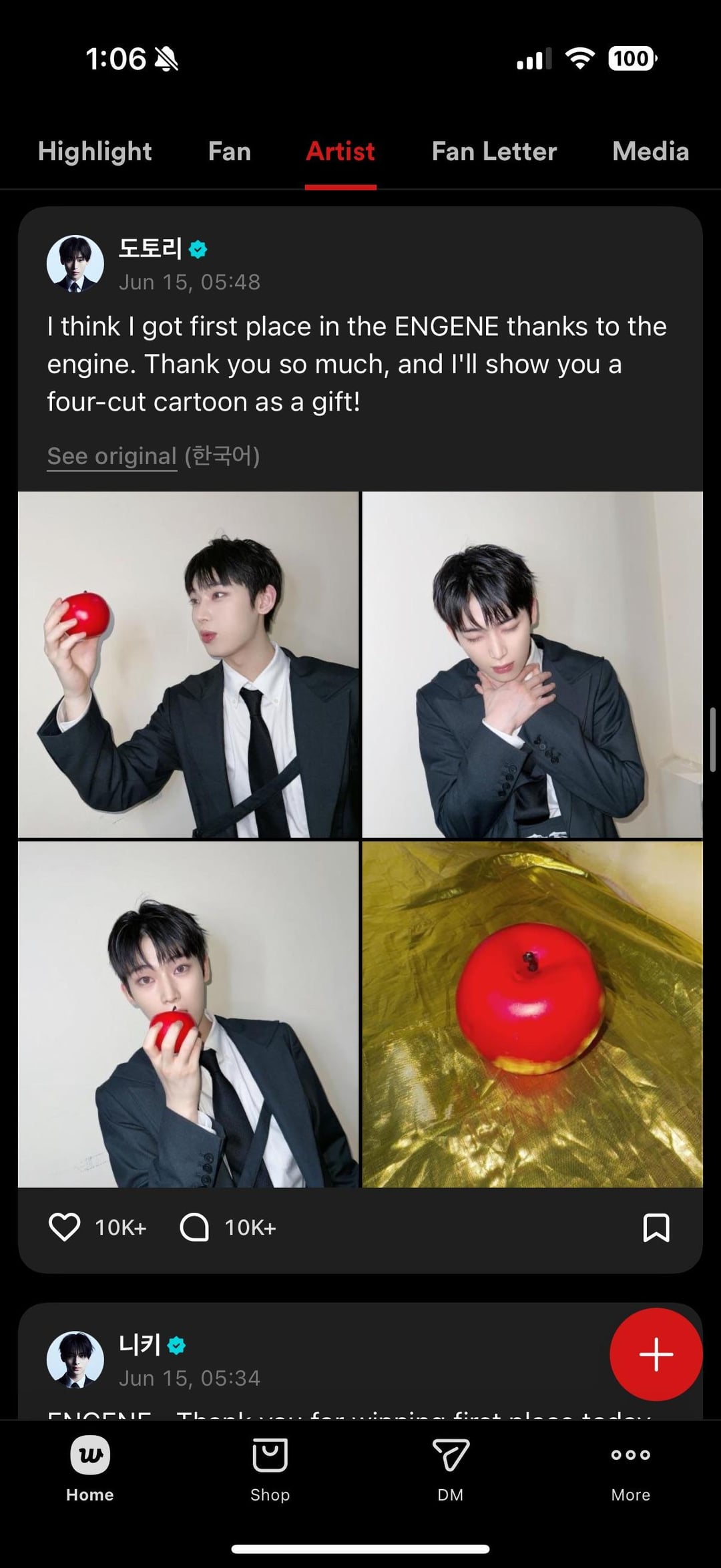View the apple on gold foil photo
This screenshot has width=721, height=1568.
[x=532, y=1014]
